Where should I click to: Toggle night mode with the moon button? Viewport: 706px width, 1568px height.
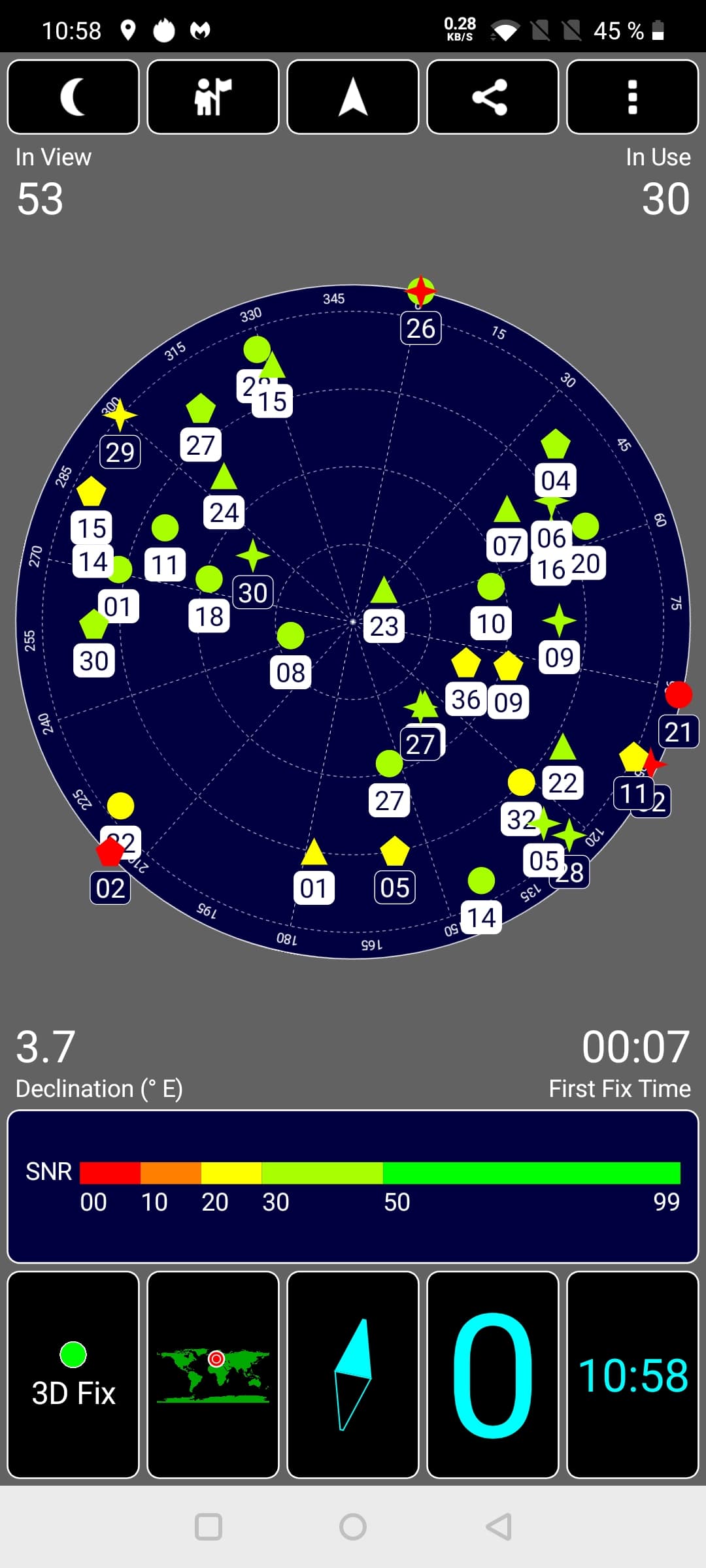[73, 97]
